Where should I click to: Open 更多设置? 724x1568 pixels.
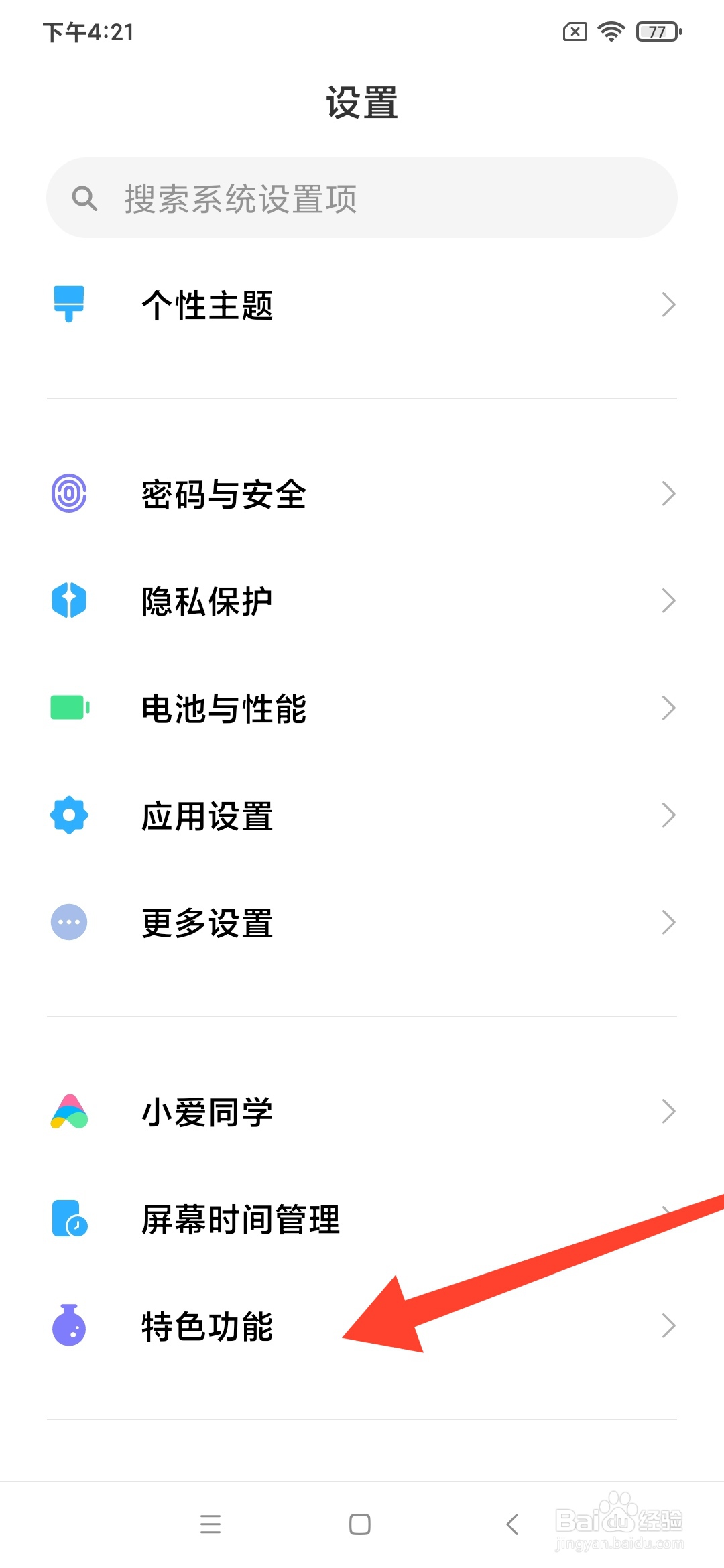362,923
